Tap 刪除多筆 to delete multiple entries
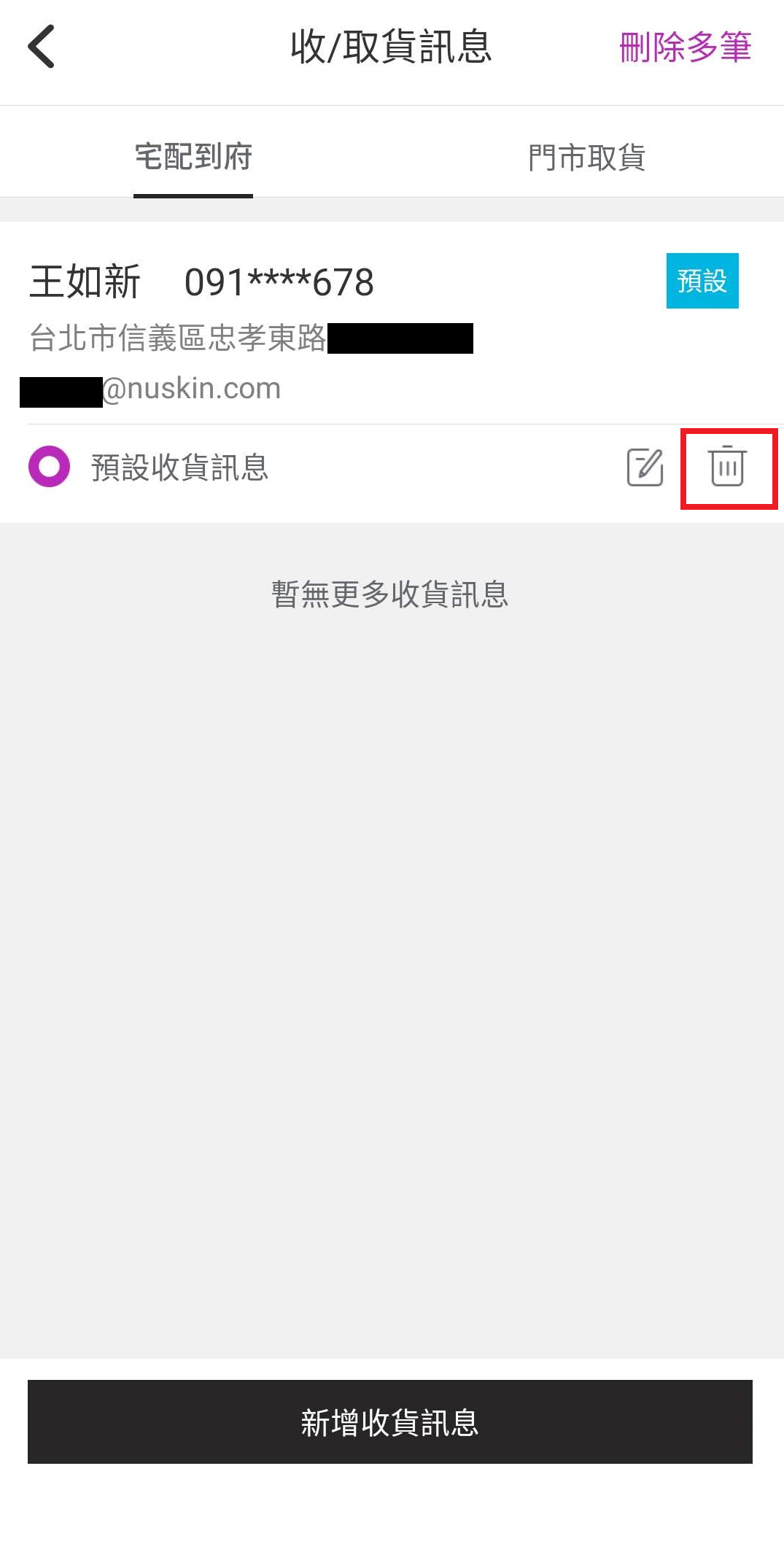This screenshot has width=784, height=1544. click(685, 47)
